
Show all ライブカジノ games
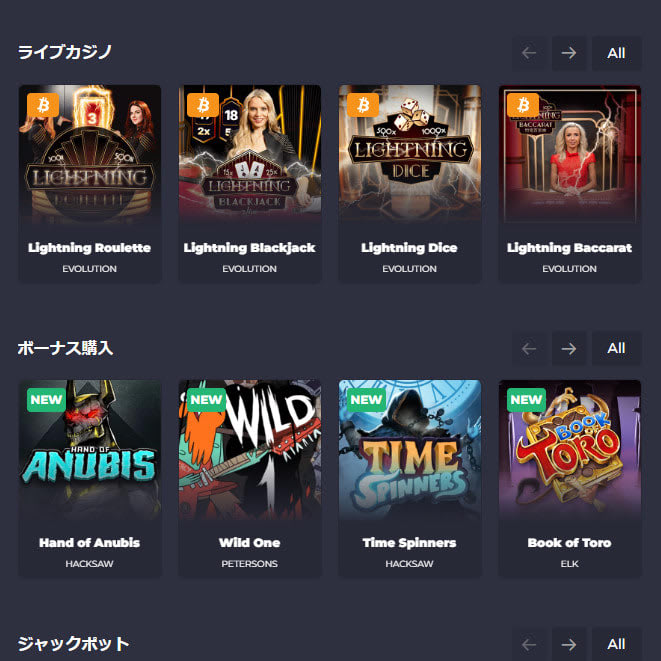pyautogui.click(x=616, y=53)
